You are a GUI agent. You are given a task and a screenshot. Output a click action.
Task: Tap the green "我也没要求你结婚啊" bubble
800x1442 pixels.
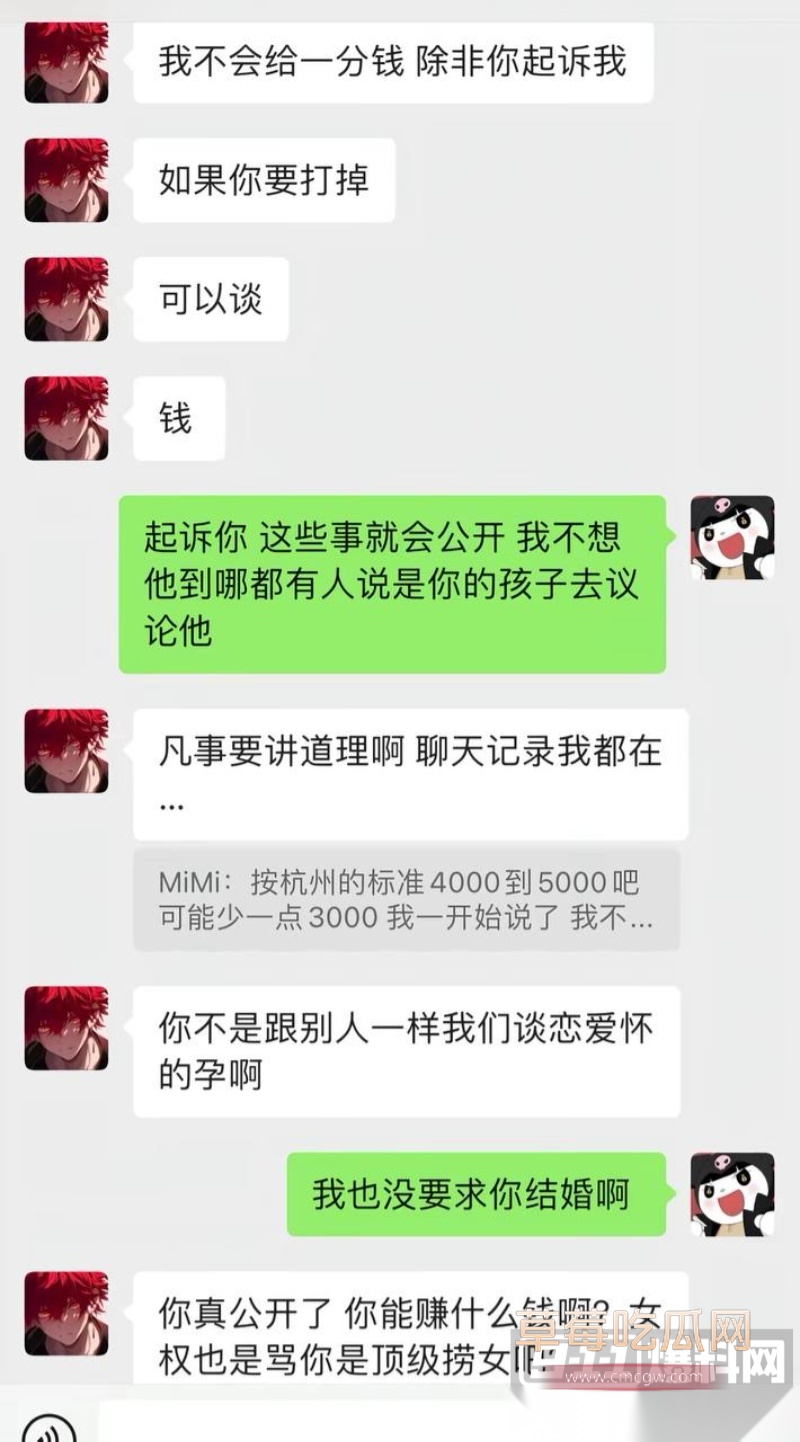tap(478, 1196)
